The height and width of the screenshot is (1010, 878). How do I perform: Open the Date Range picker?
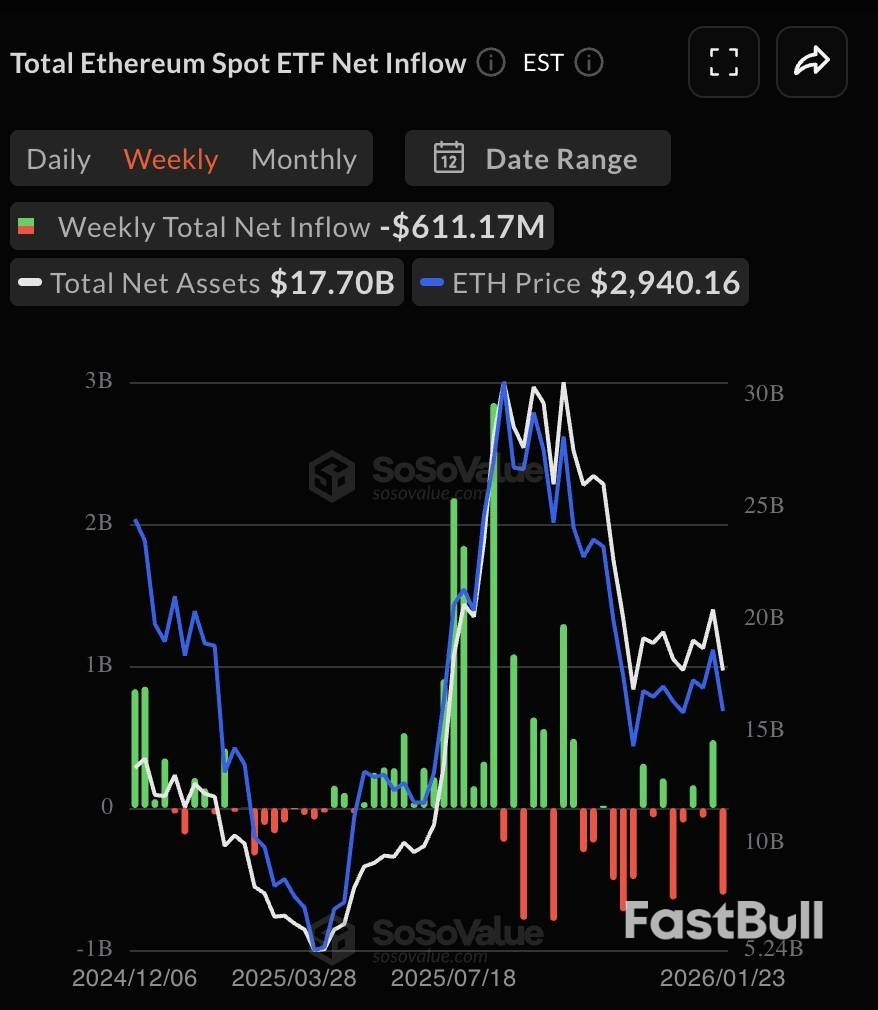[537, 159]
